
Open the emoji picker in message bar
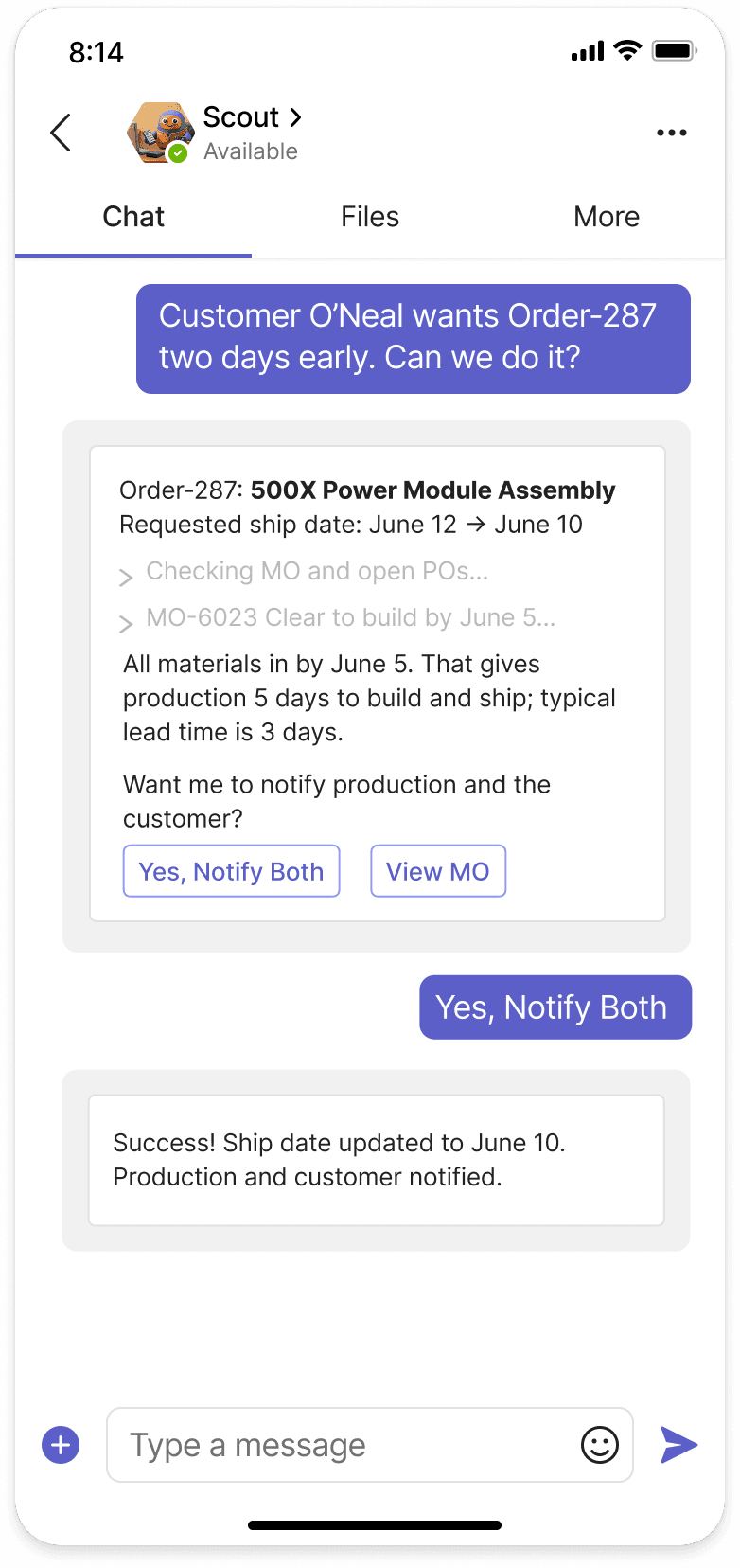tap(600, 1444)
